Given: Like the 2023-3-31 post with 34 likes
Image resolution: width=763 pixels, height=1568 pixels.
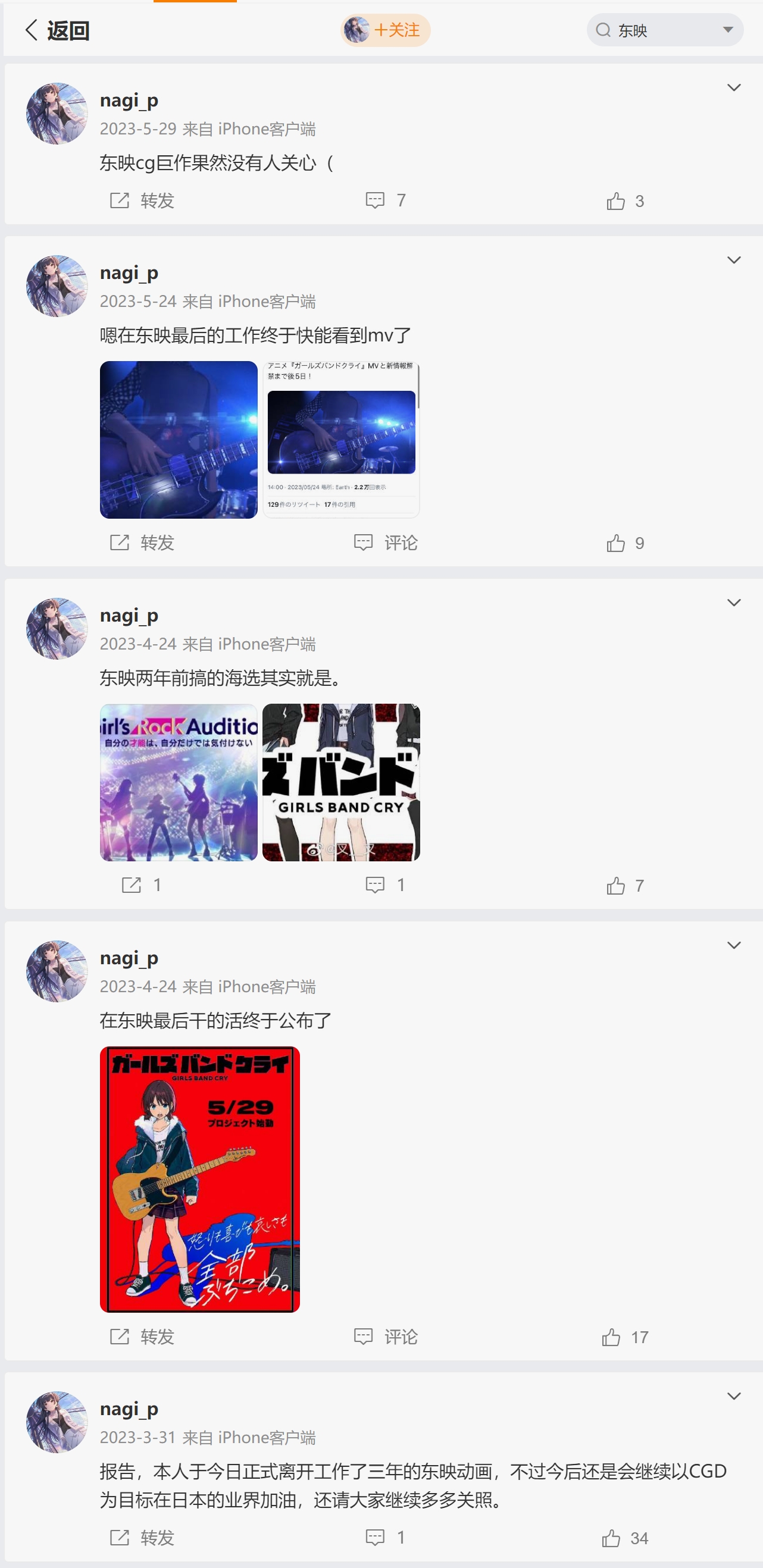Looking at the screenshot, I should (625, 1538).
